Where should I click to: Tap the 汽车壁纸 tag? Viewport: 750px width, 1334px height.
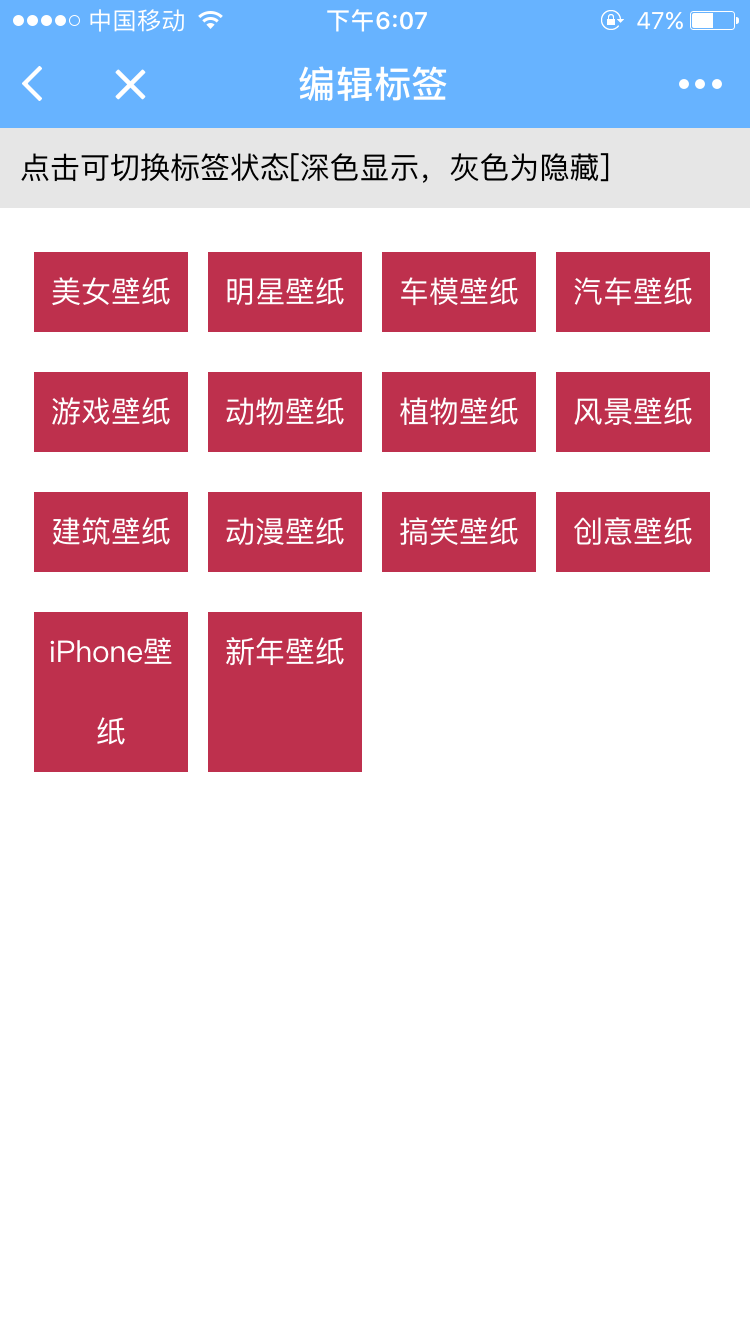click(x=633, y=292)
